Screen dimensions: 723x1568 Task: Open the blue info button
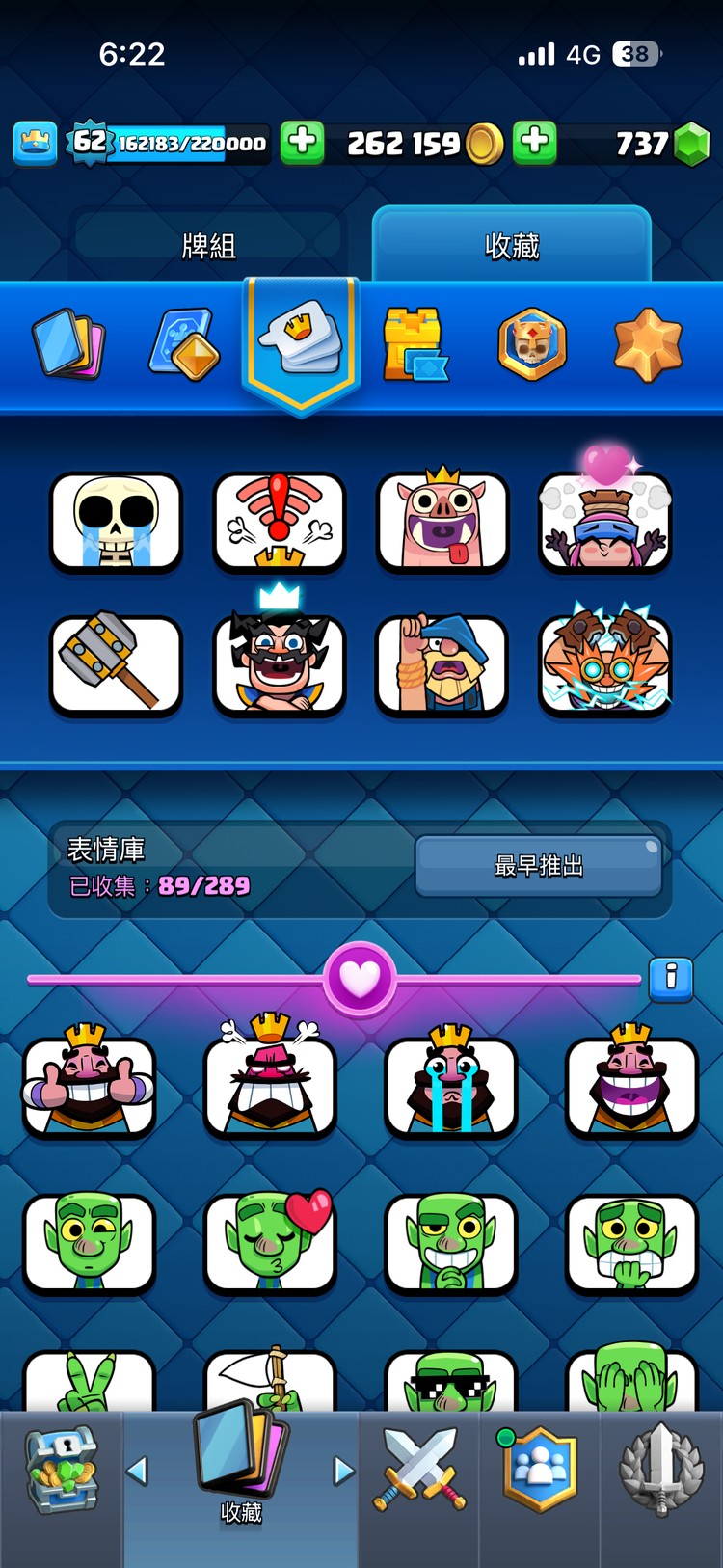[671, 979]
